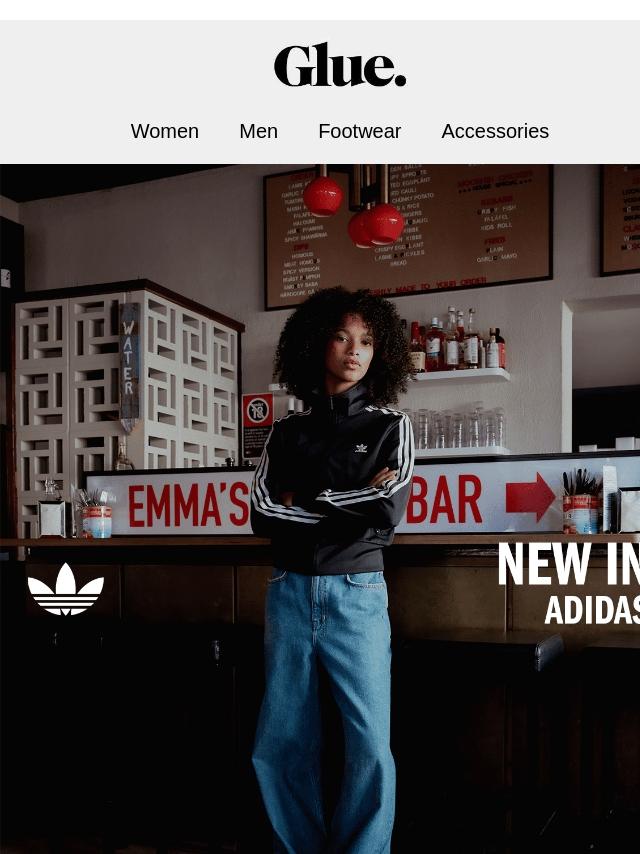Open the Accessories link
The image size is (640, 854).
coord(495,131)
